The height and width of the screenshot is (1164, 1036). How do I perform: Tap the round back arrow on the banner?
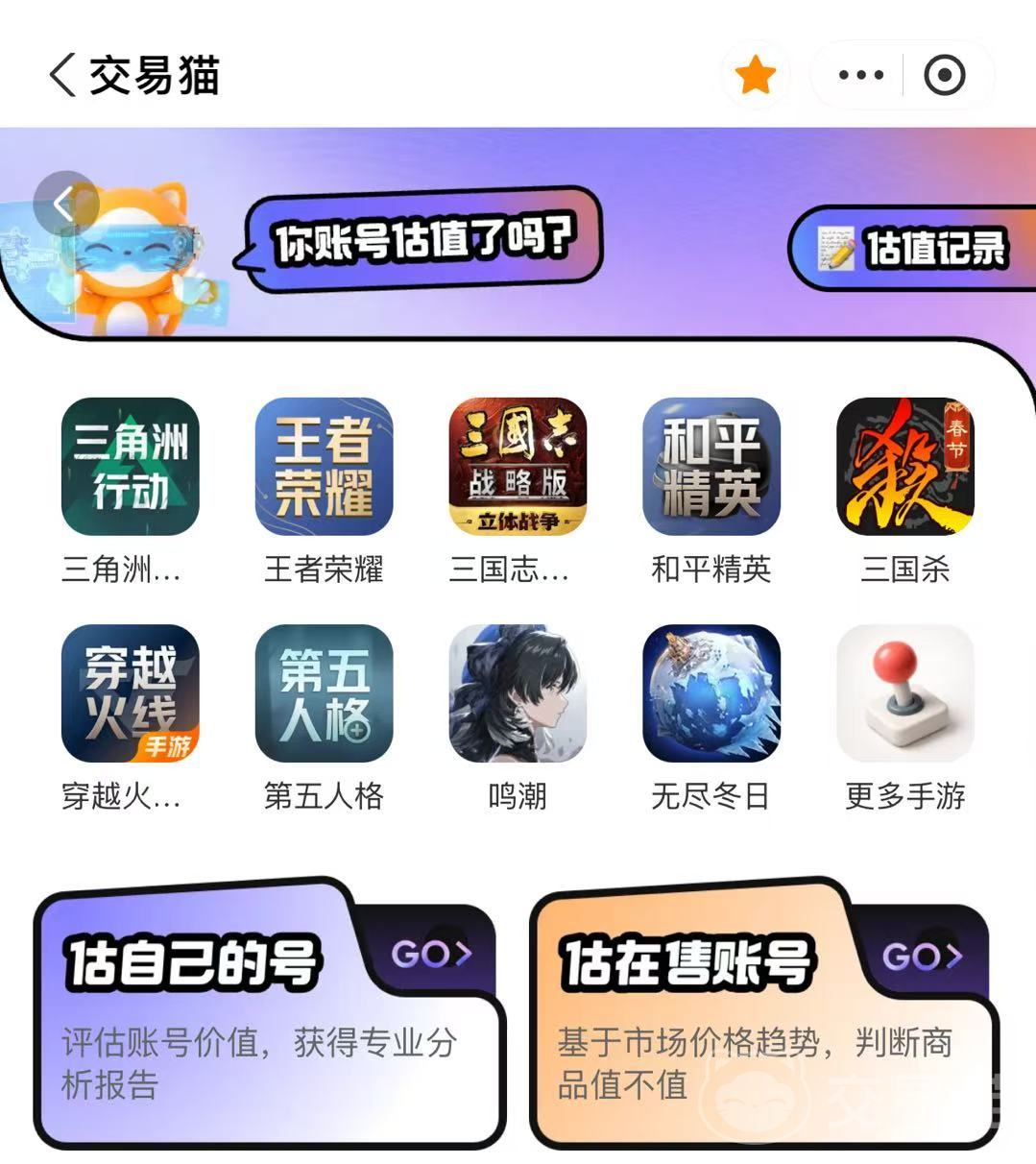(x=65, y=204)
